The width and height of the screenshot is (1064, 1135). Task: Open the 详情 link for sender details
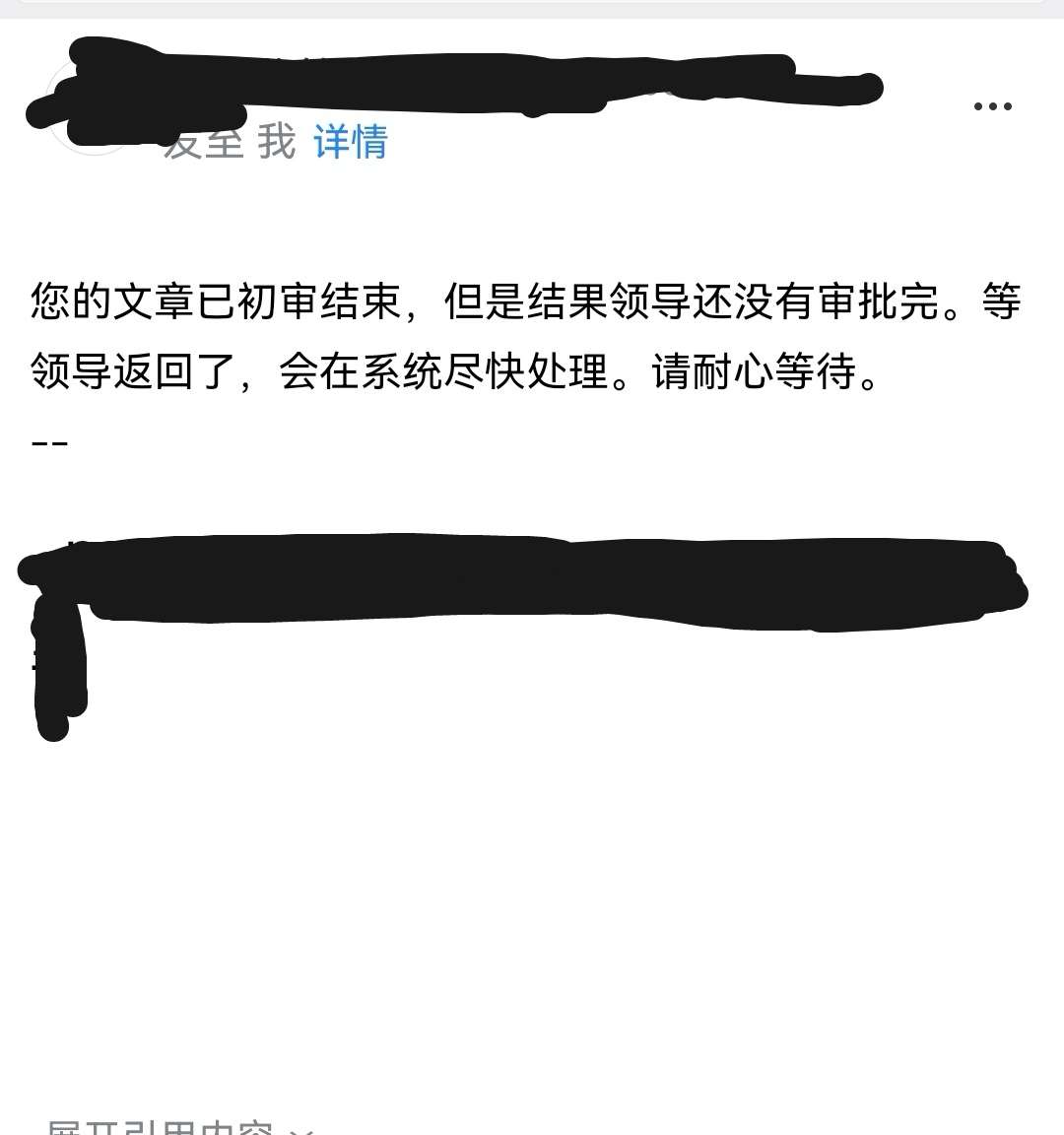(x=351, y=143)
